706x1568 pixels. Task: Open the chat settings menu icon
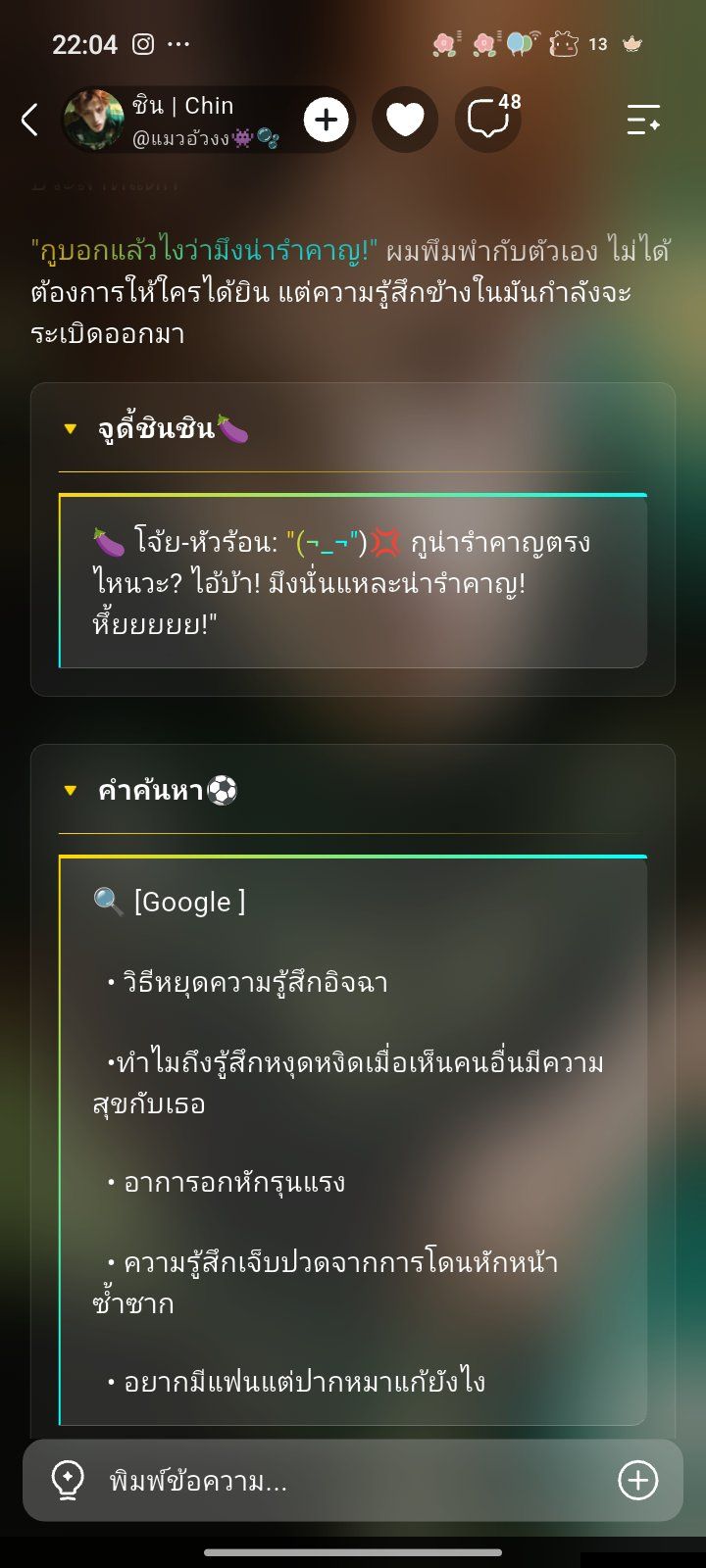644,120
